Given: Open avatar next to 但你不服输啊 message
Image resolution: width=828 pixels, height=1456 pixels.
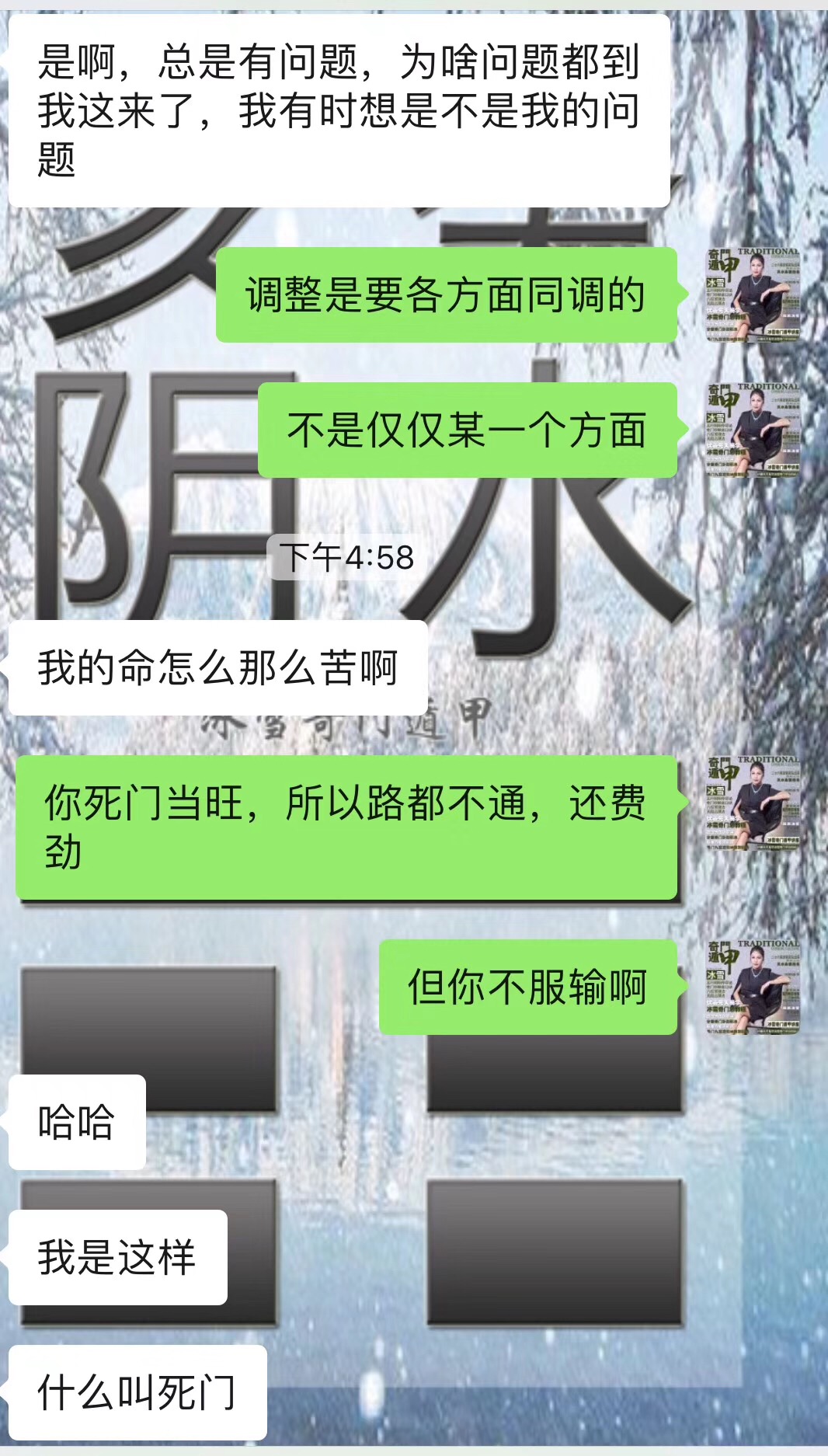Looking at the screenshot, I should click(x=753, y=987).
